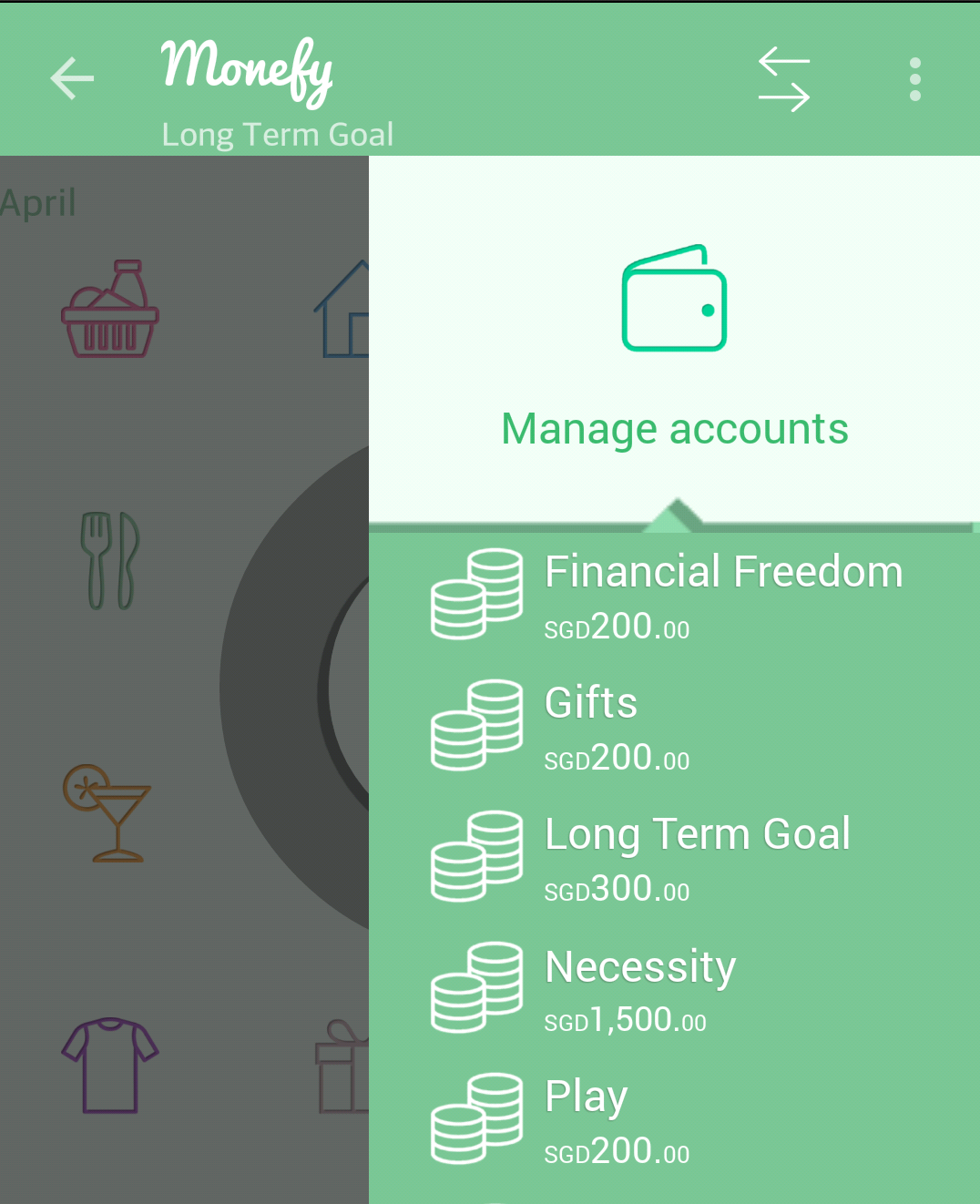
Task: Open Manage accounts screen
Action: [674, 428]
